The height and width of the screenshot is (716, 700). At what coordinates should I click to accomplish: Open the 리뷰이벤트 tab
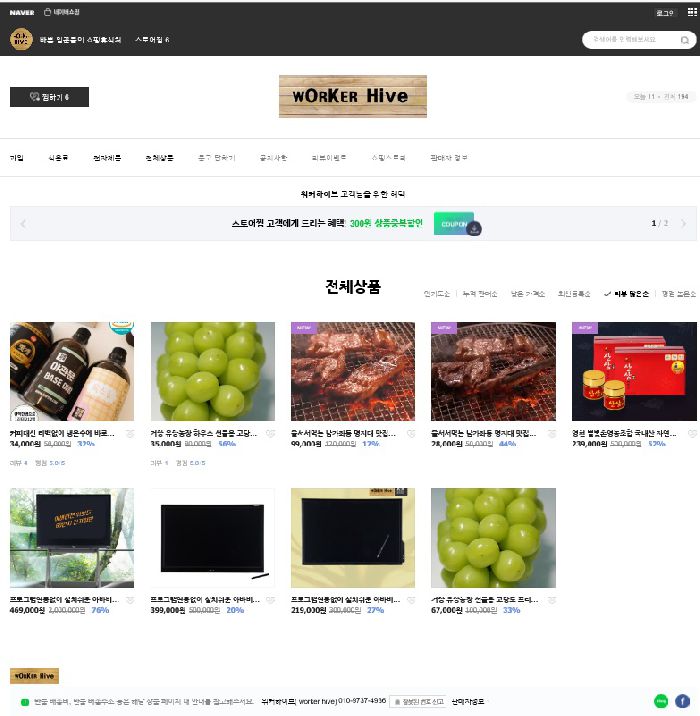328,158
